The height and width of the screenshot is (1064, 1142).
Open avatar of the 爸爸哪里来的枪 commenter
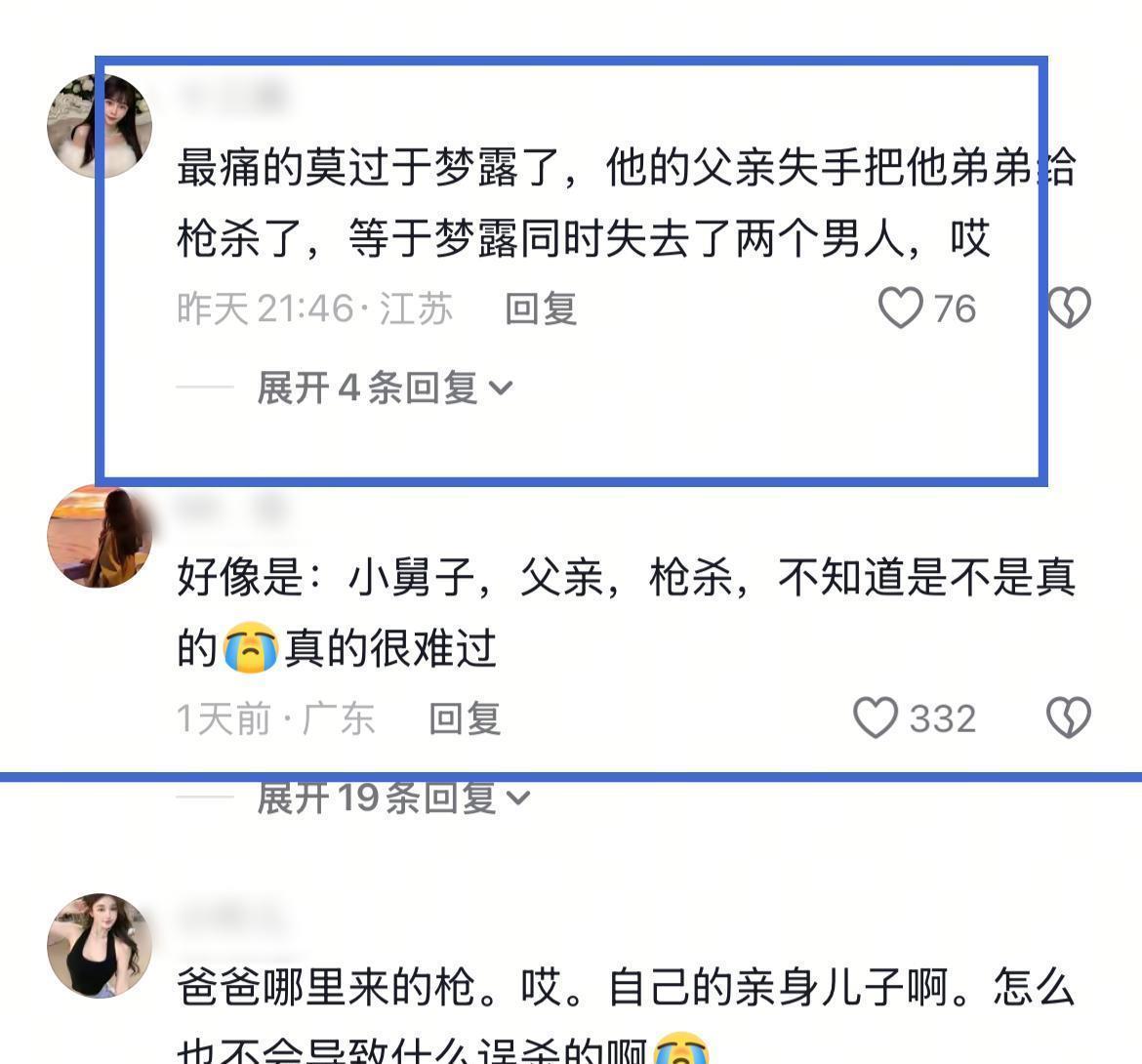coord(100,944)
